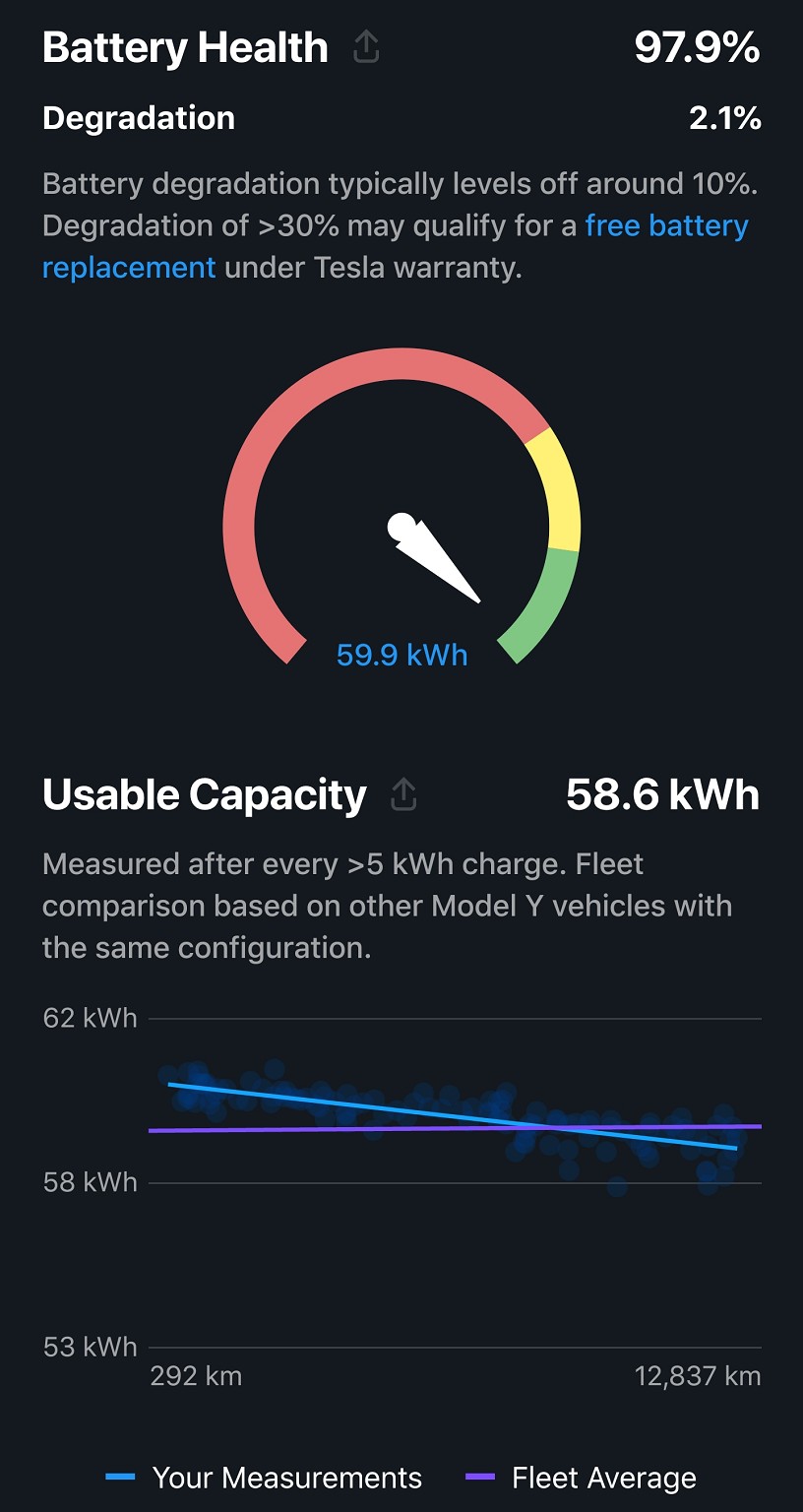Share the Usable Capacity chart

point(403,794)
